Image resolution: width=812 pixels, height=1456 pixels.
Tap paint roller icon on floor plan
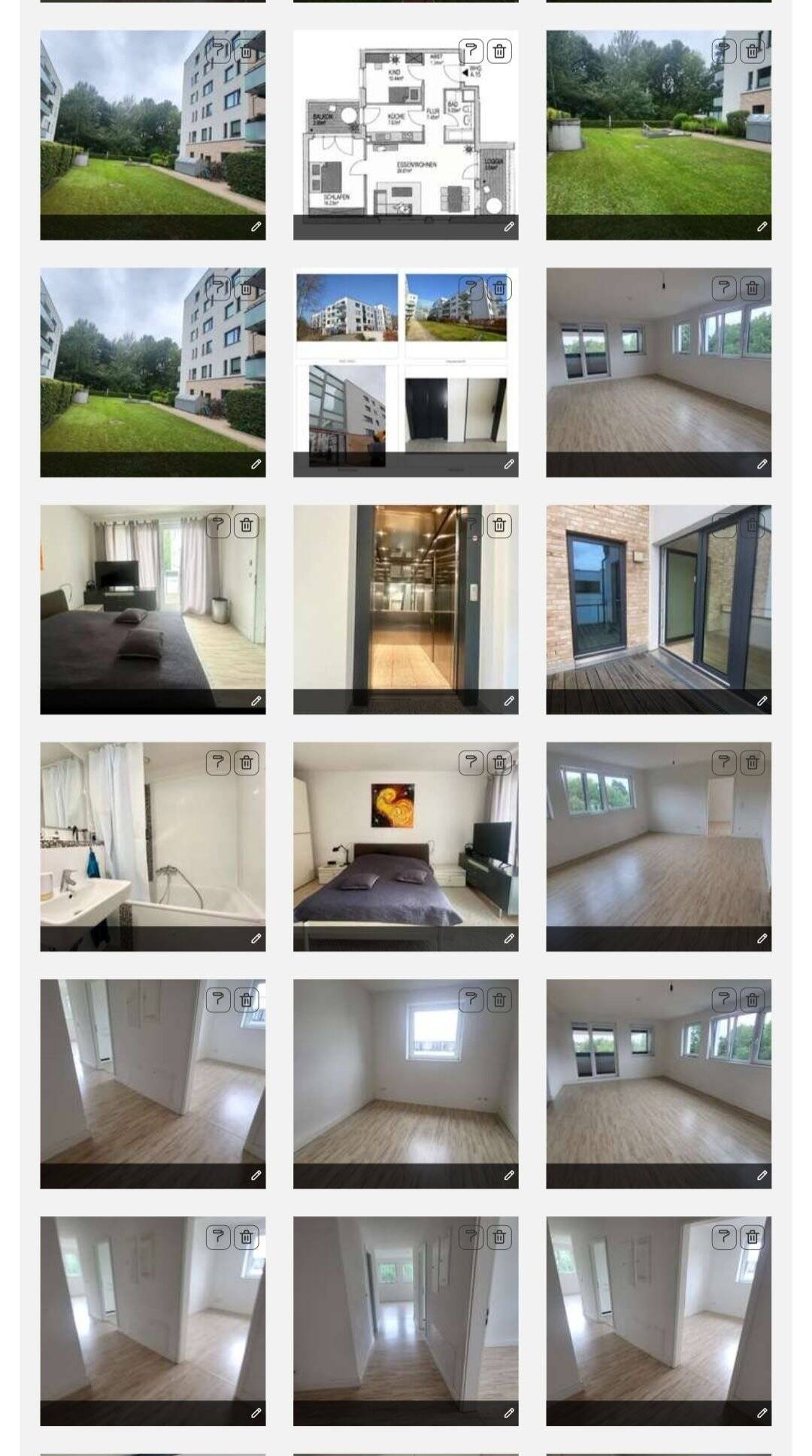click(471, 51)
